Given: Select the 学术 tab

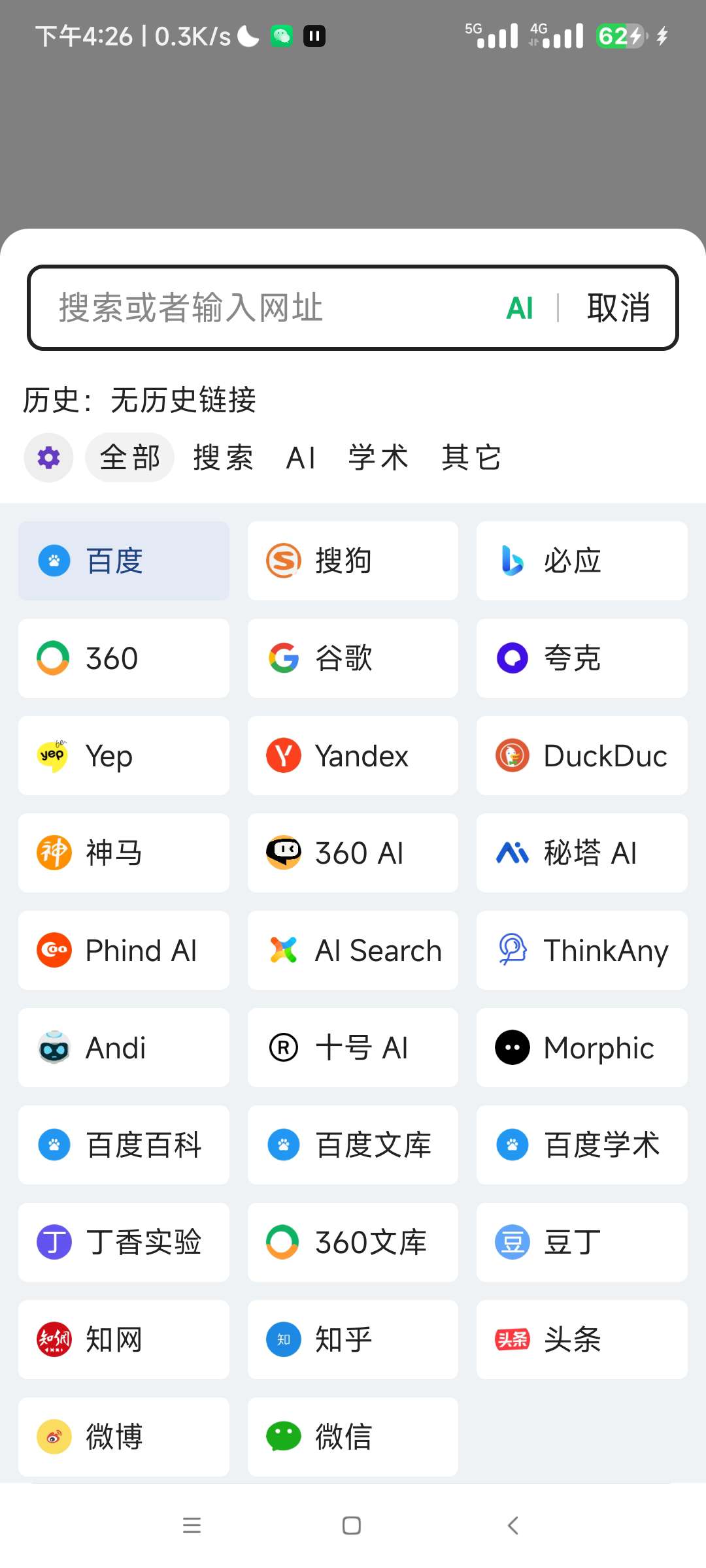Looking at the screenshot, I should tap(378, 457).
